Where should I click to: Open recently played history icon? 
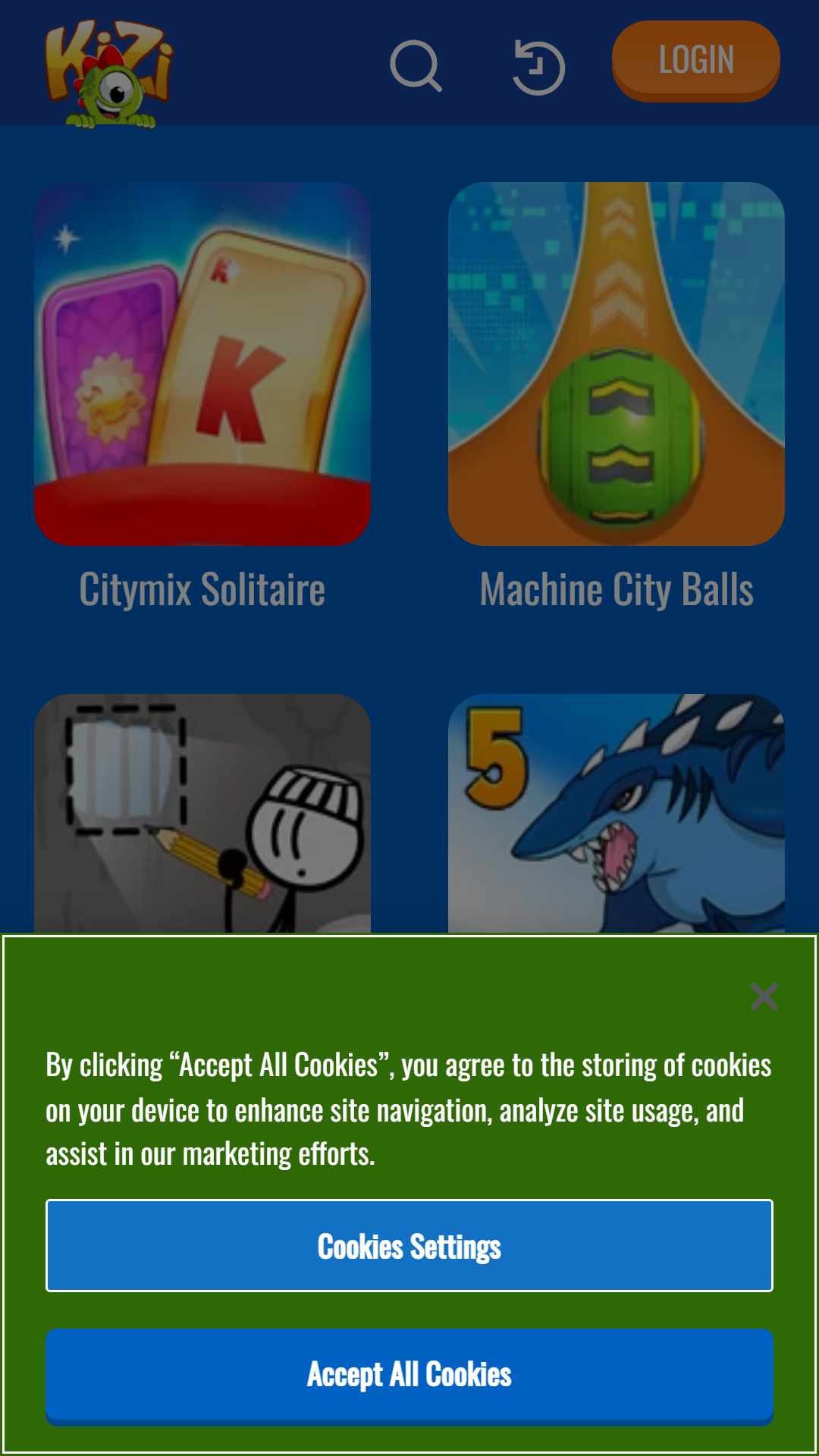(x=538, y=67)
